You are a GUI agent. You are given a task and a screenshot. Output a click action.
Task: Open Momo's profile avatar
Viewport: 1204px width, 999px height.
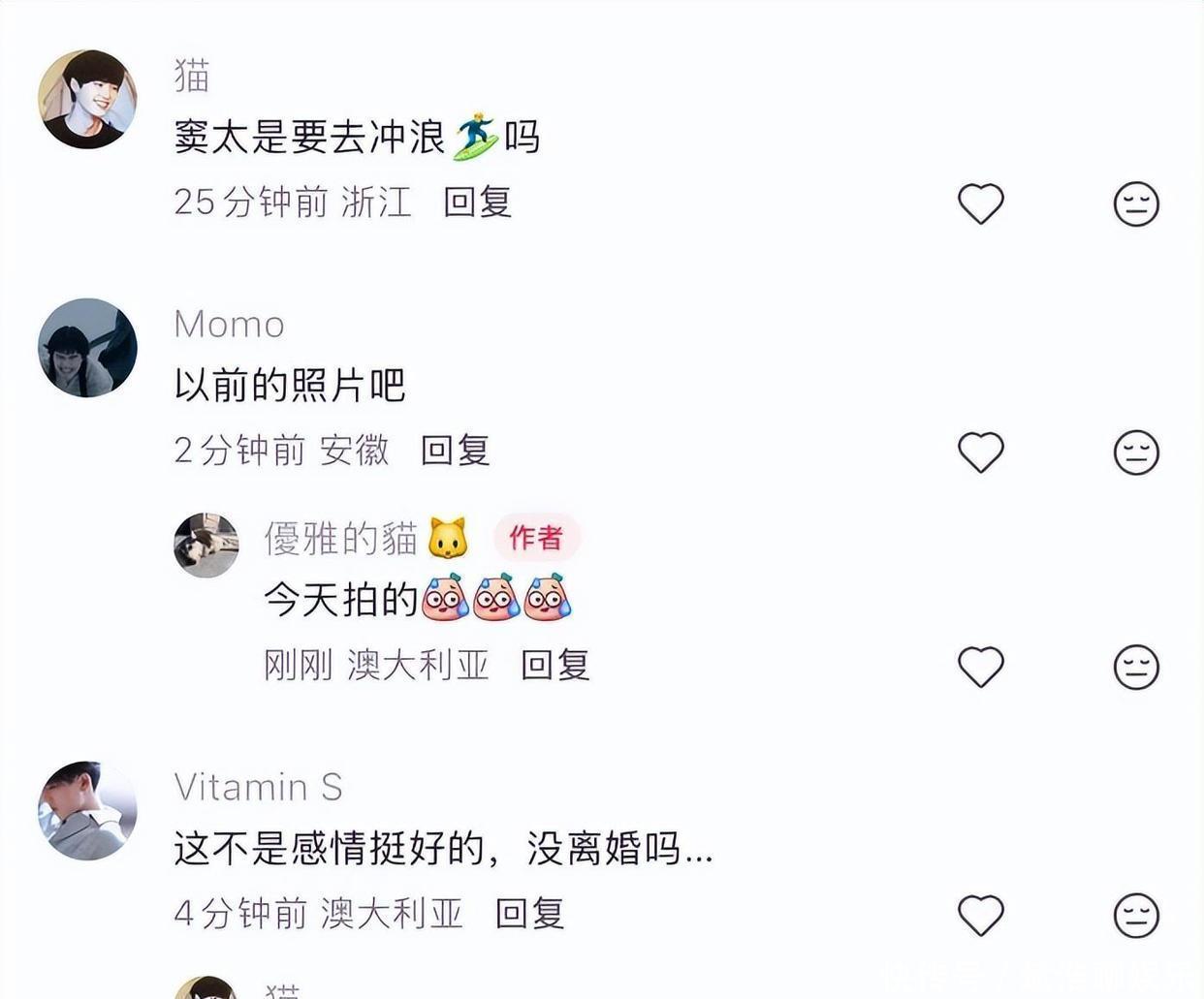(x=87, y=347)
